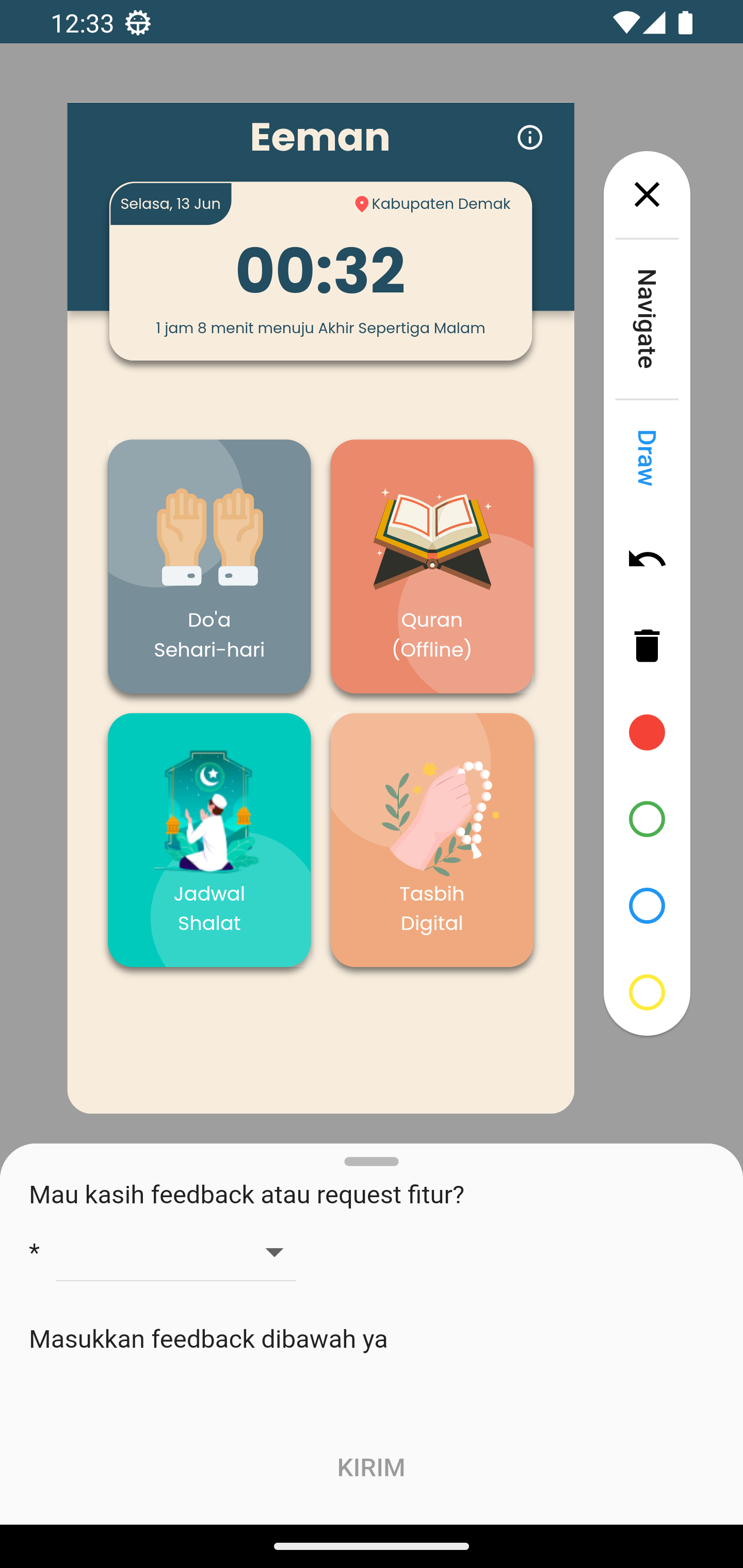Select the red drawing color
743x1568 pixels.
[x=646, y=732]
